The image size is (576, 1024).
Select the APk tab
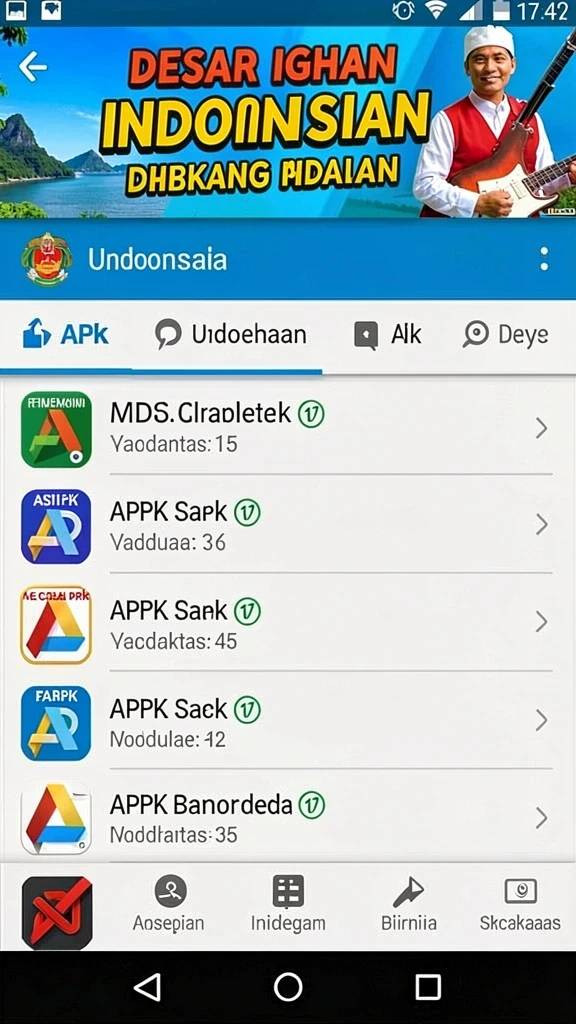pyautogui.click(x=65, y=336)
